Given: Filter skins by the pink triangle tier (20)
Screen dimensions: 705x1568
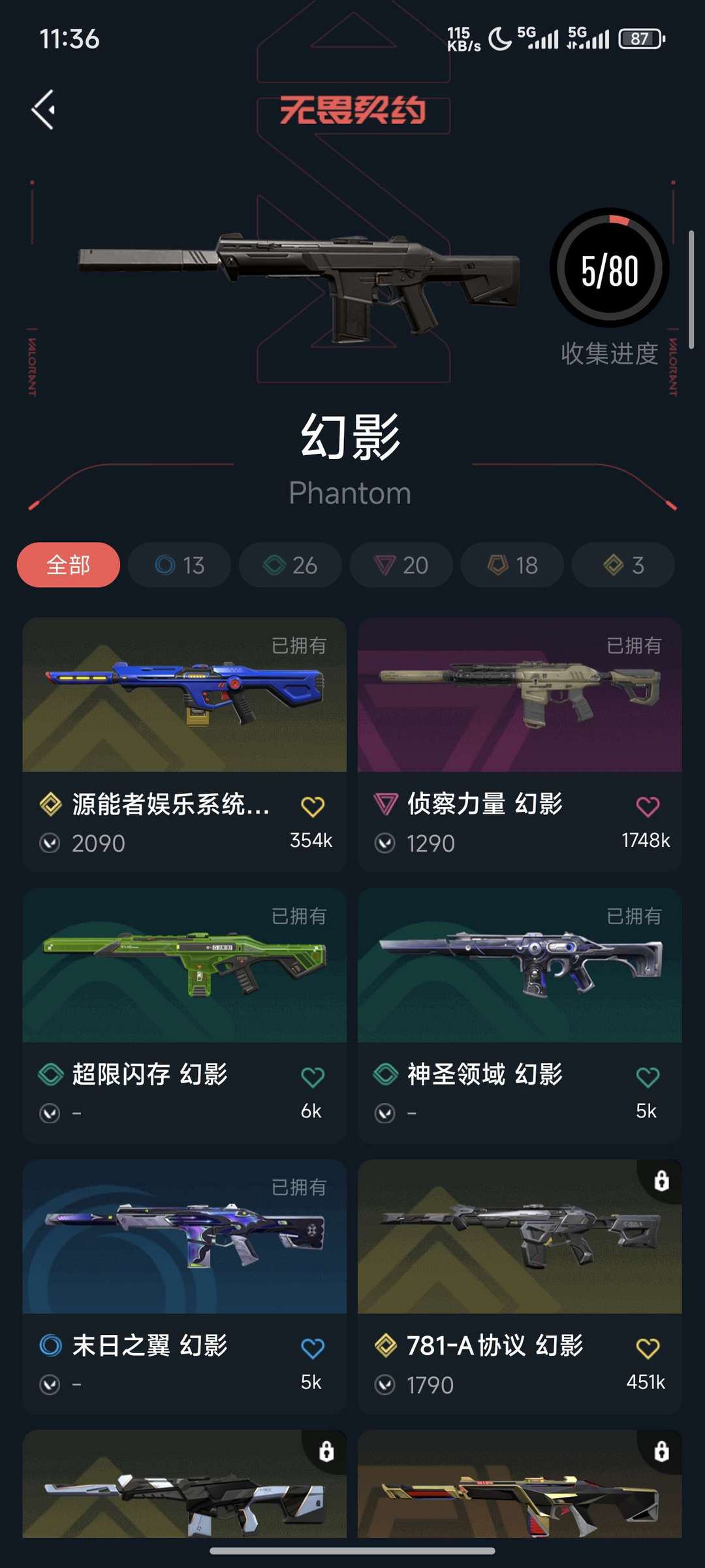Looking at the screenshot, I should pos(401,565).
